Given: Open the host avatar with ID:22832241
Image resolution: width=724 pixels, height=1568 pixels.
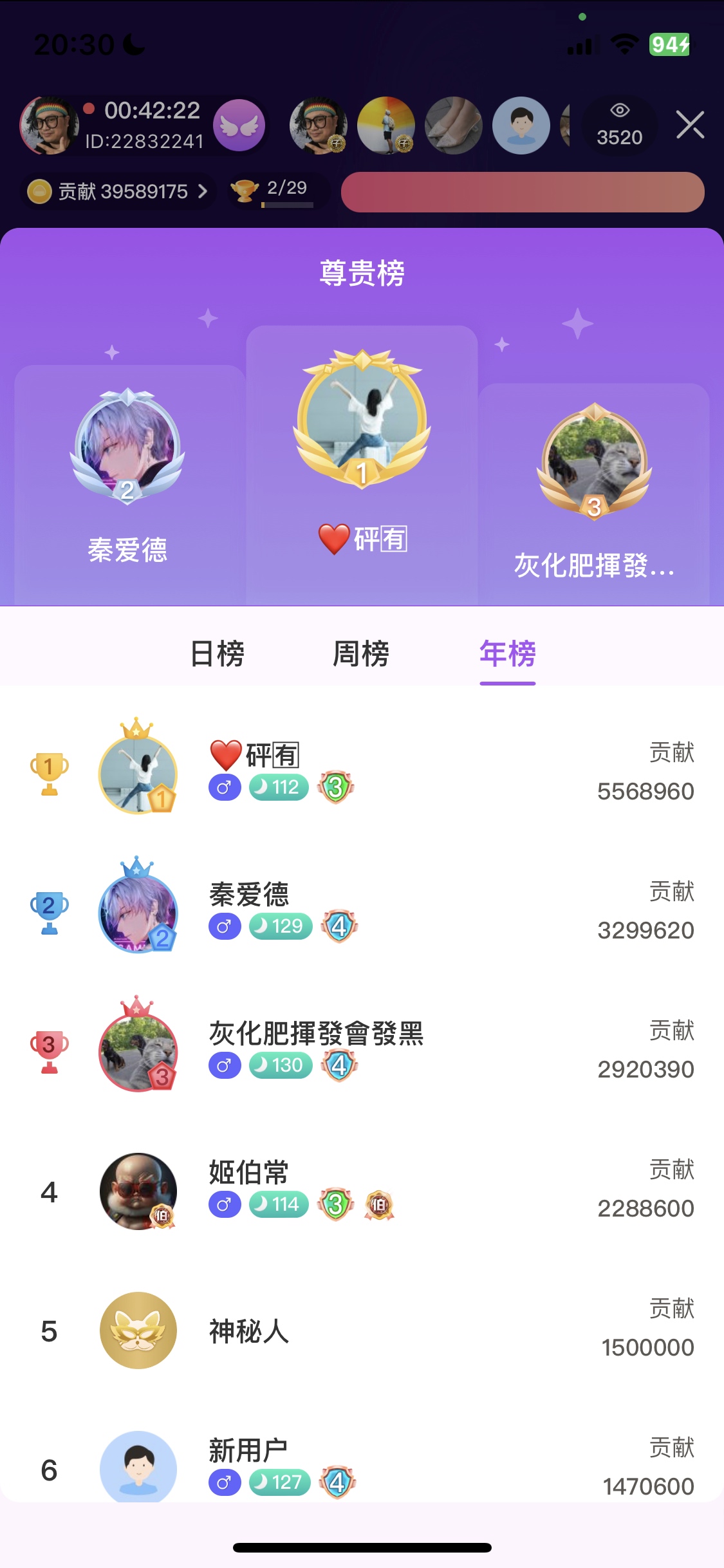Looking at the screenshot, I should pyautogui.click(x=49, y=126).
